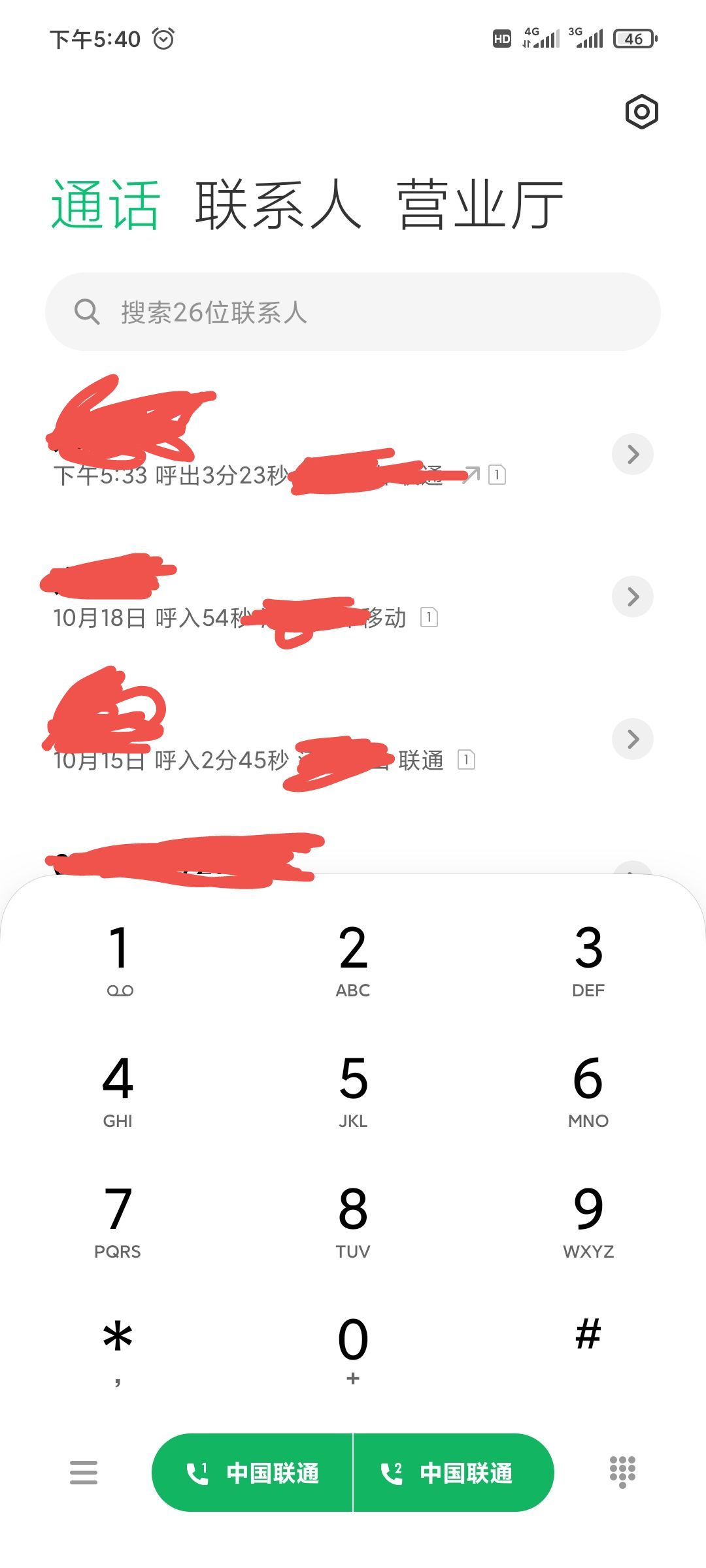The height and width of the screenshot is (1568, 706).
Task: Tap the star key
Action: tap(118, 1346)
